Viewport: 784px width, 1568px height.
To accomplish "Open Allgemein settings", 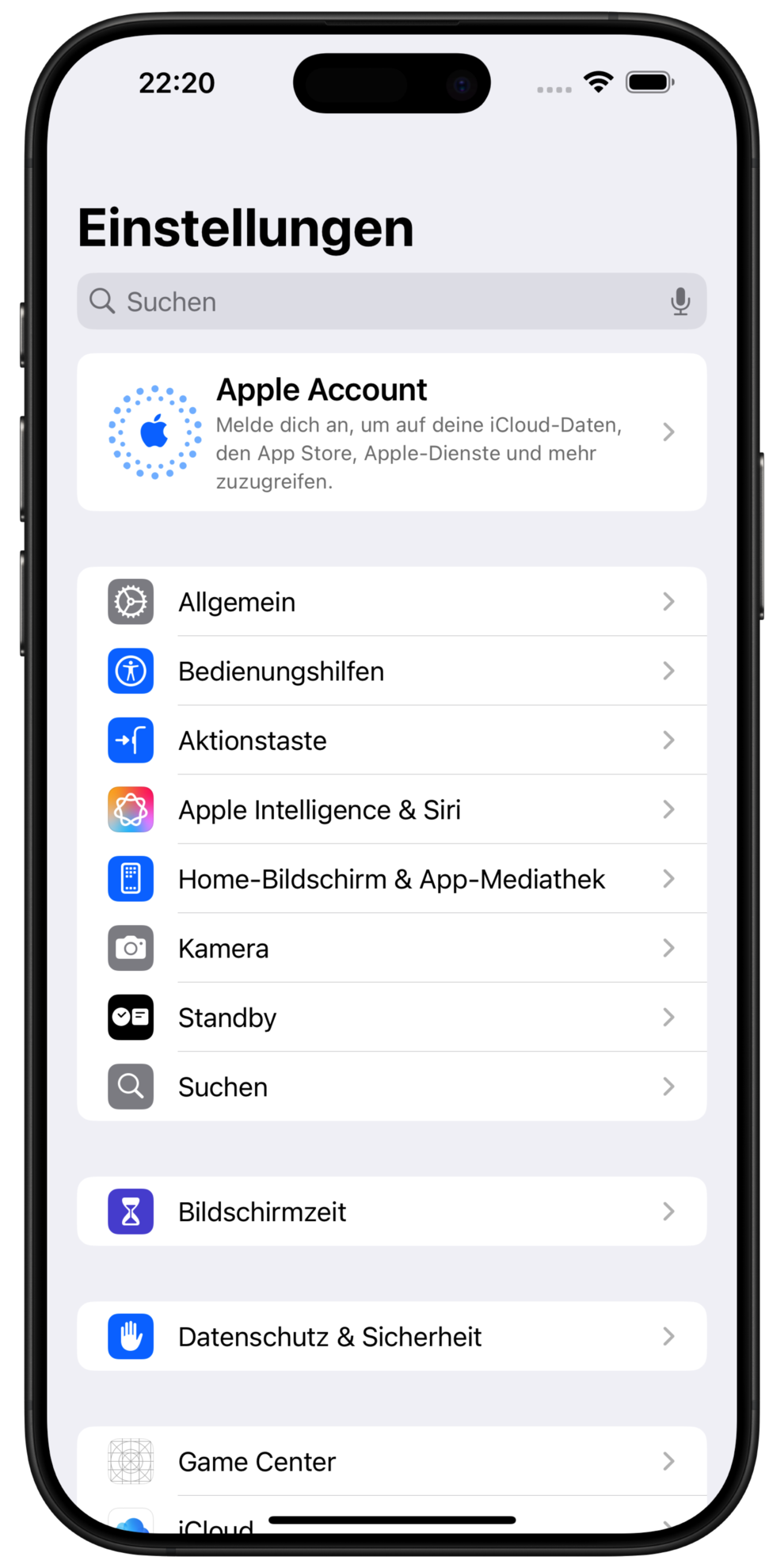I will coord(391,602).
